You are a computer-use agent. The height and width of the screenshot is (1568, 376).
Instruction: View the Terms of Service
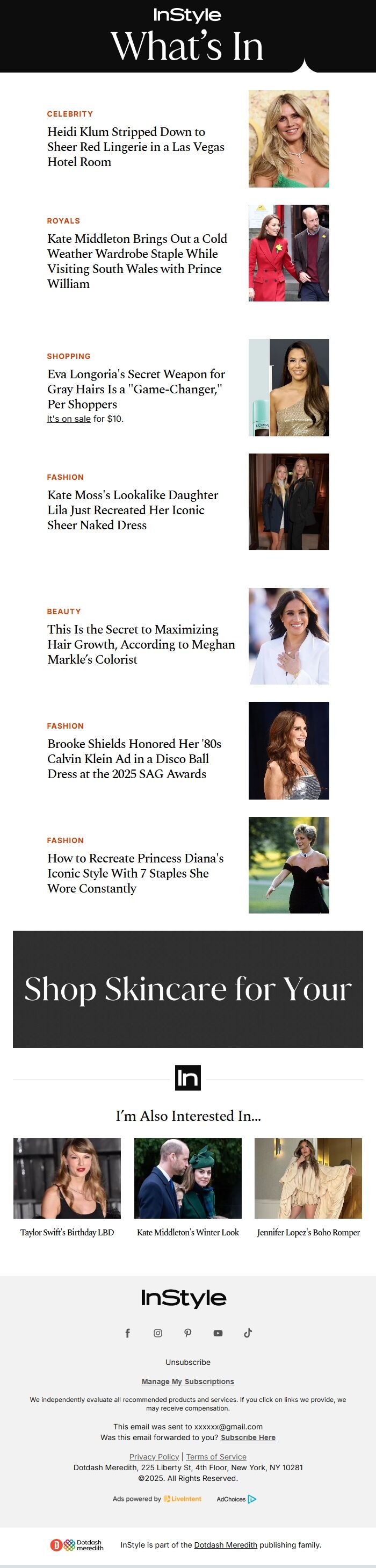pyautogui.click(x=216, y=1457)
